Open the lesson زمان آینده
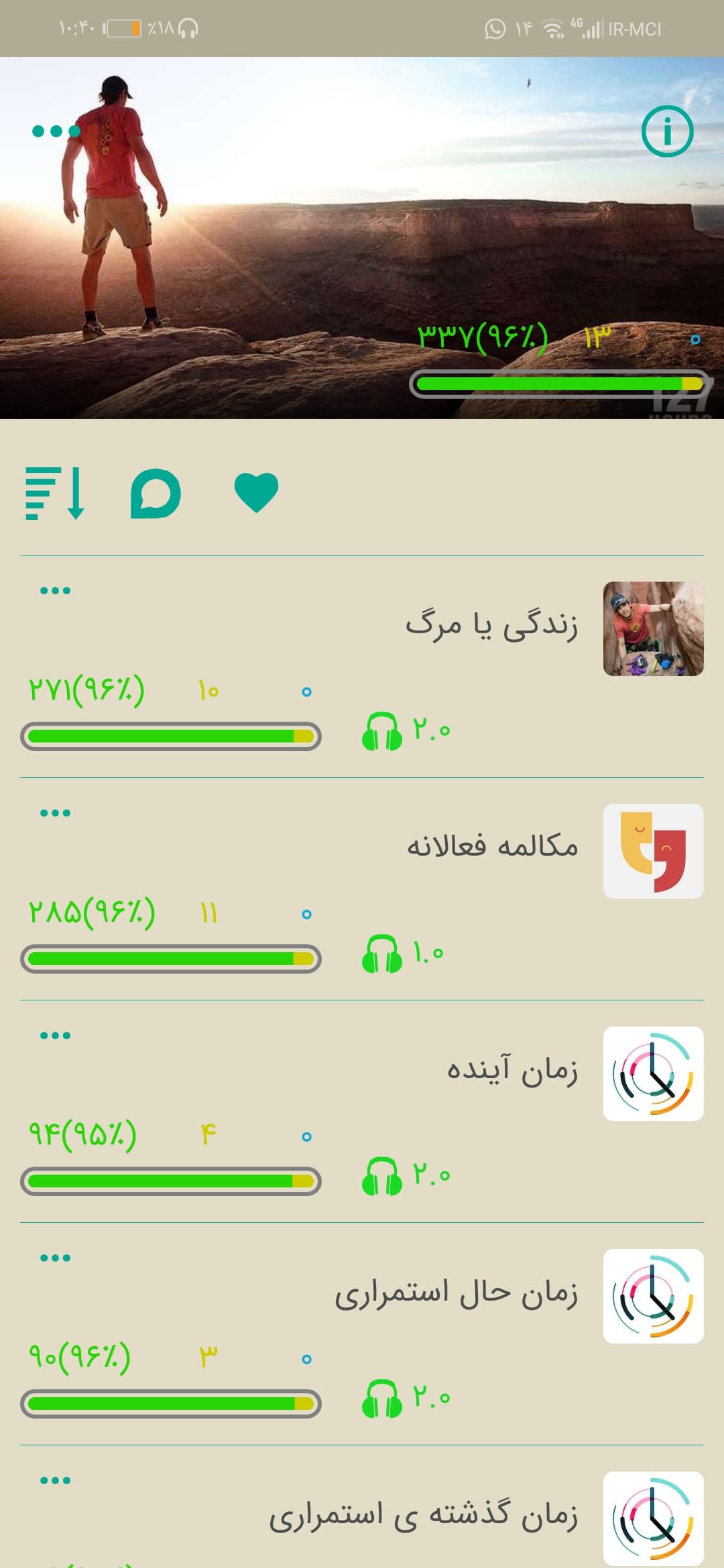This screenshot has height=1568, width=724. point(512,1069)
